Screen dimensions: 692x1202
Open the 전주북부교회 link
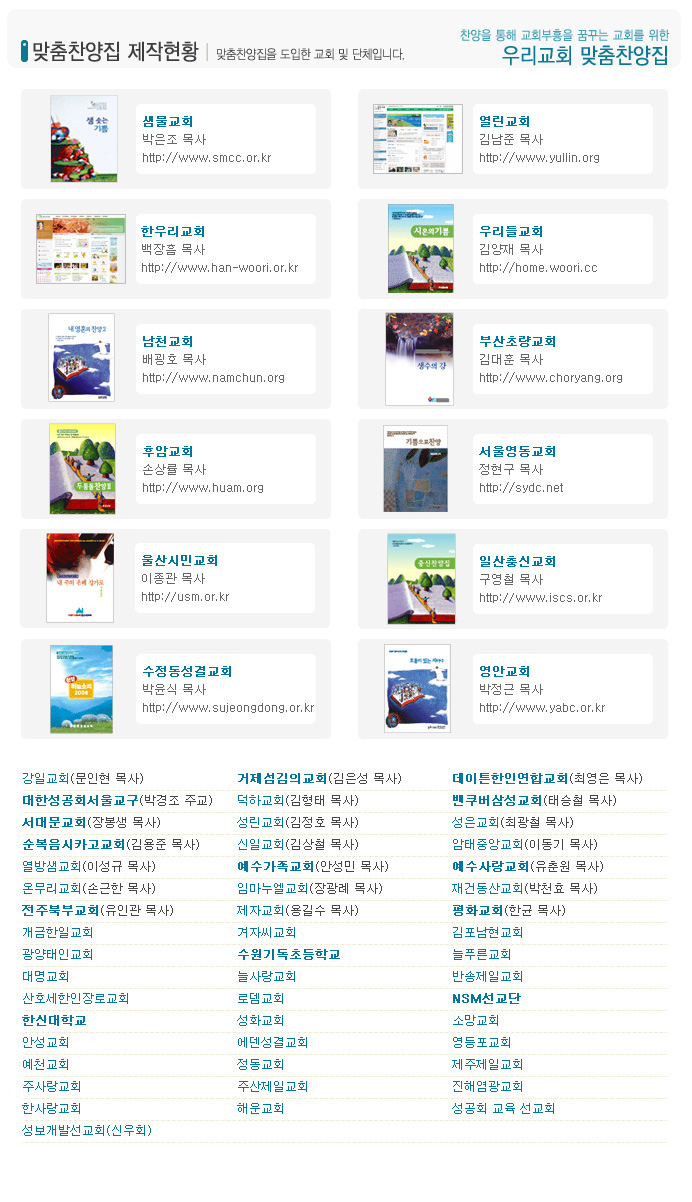[x=60, y=910]
